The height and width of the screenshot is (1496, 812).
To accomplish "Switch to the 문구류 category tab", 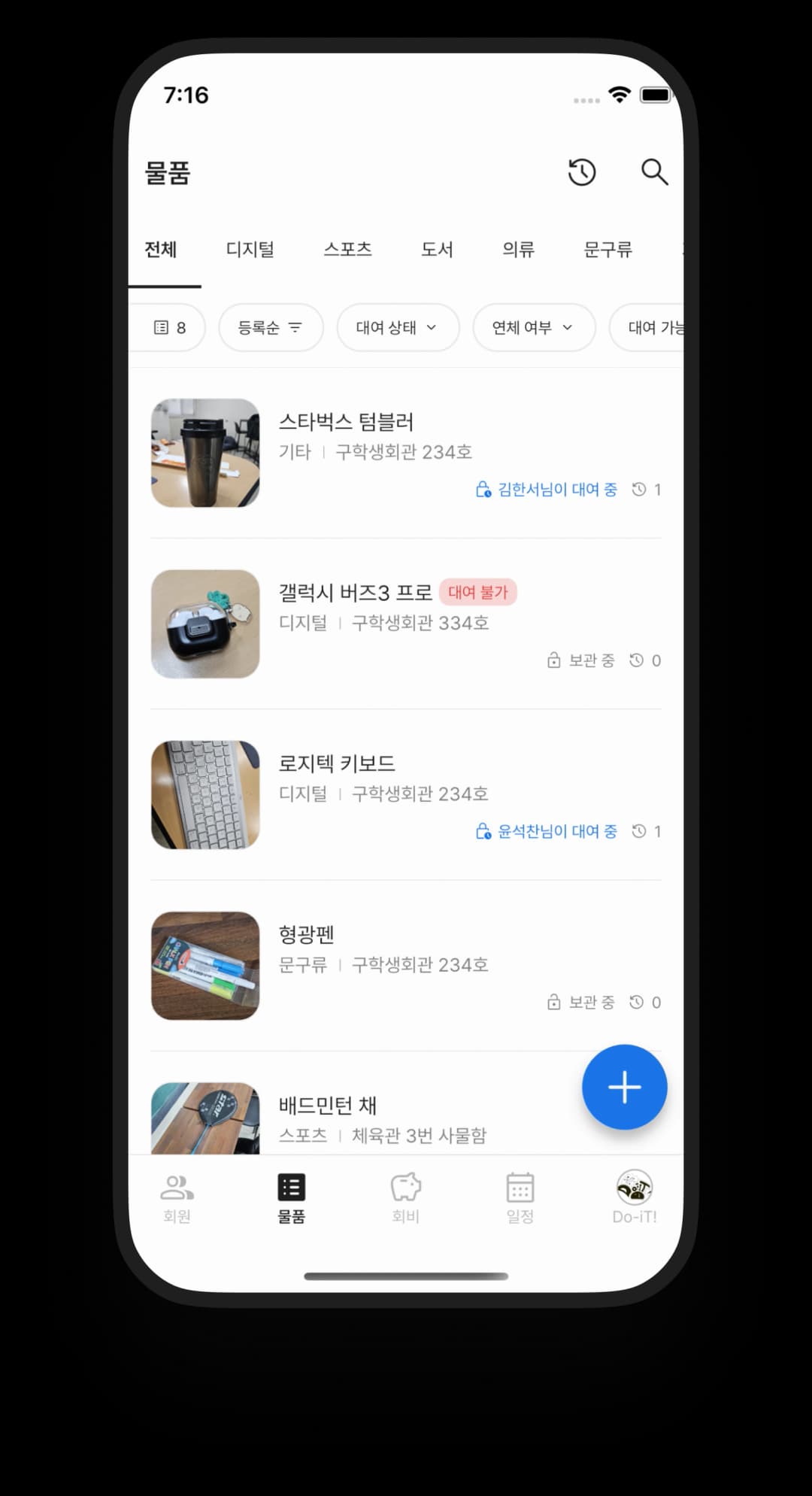I will click(607, 250).
